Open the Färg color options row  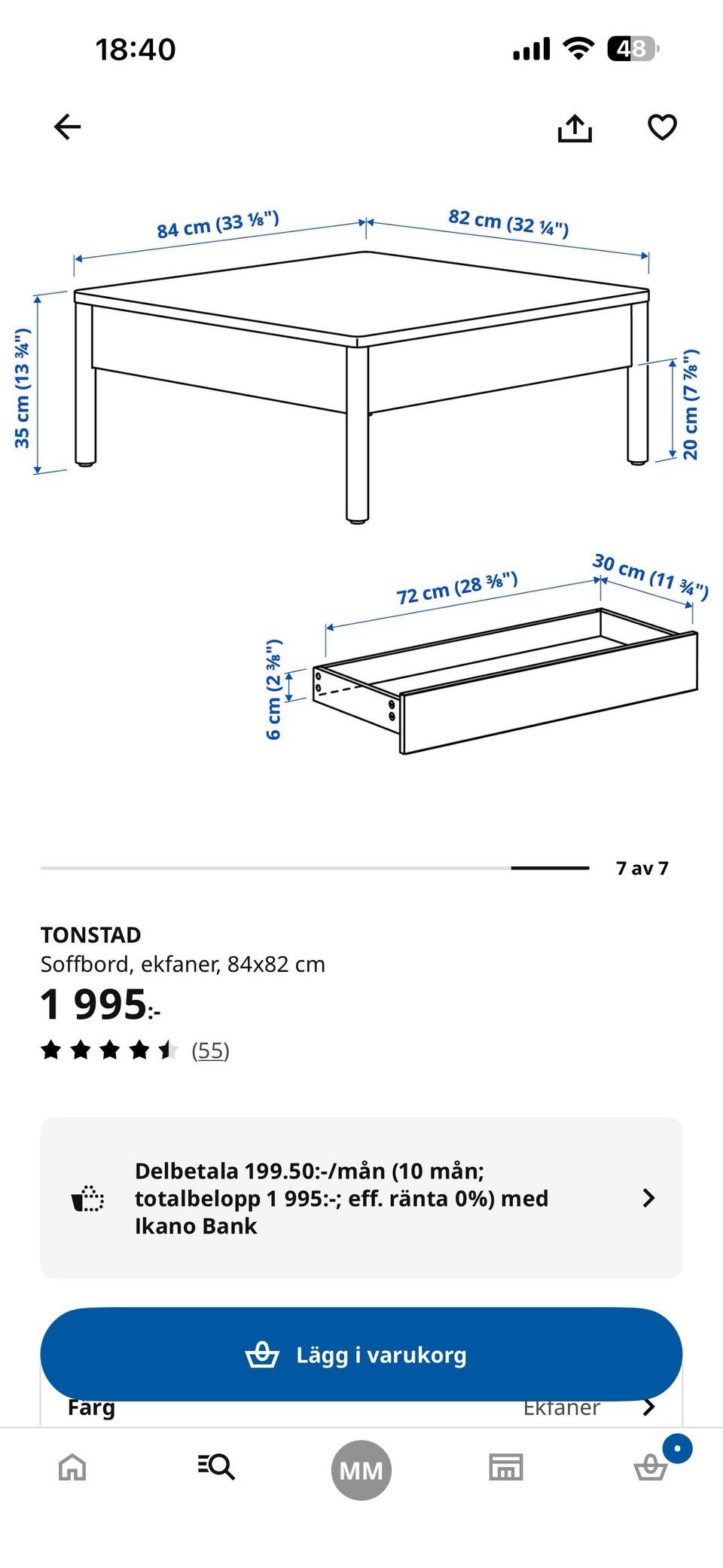tap(361, 1408)
